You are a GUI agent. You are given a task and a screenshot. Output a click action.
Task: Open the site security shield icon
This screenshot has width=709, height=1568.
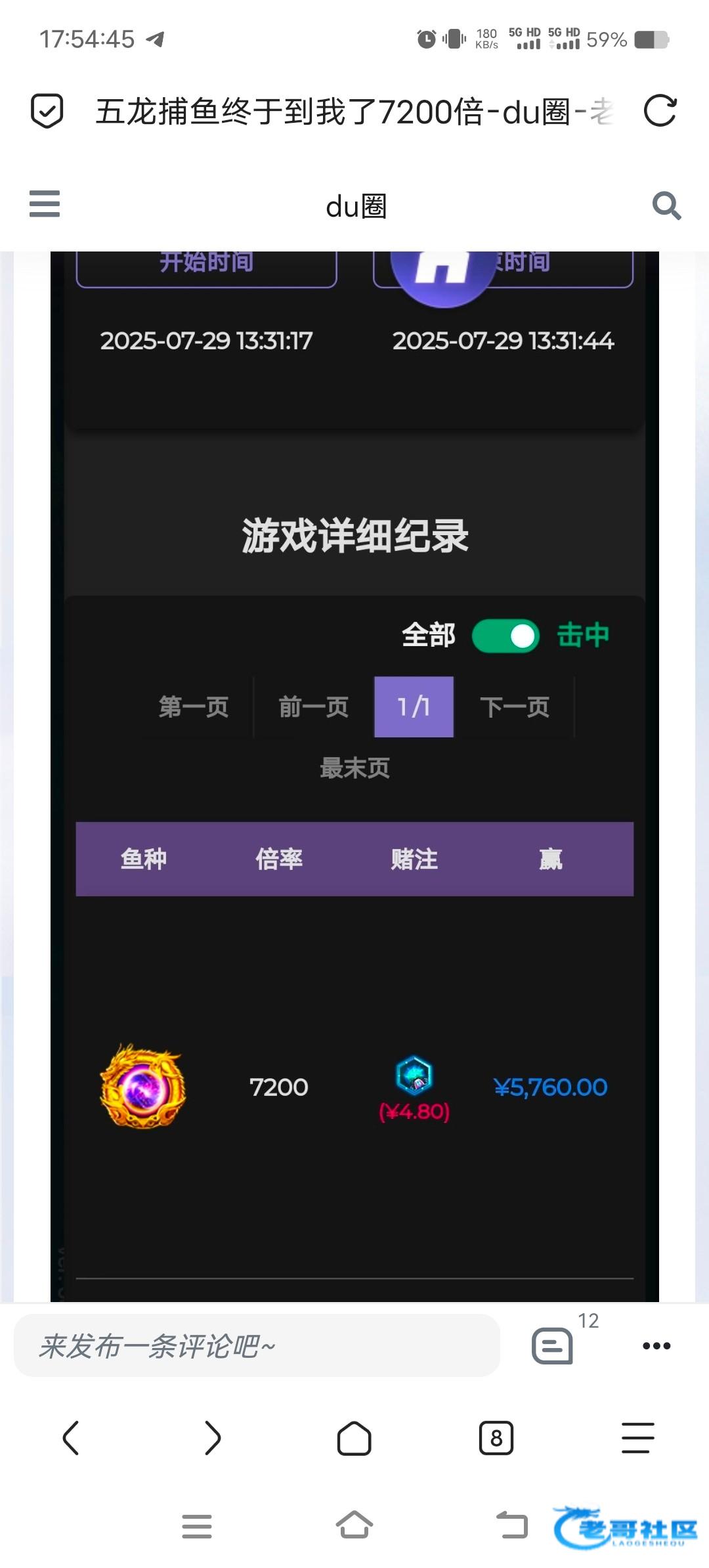47,110
